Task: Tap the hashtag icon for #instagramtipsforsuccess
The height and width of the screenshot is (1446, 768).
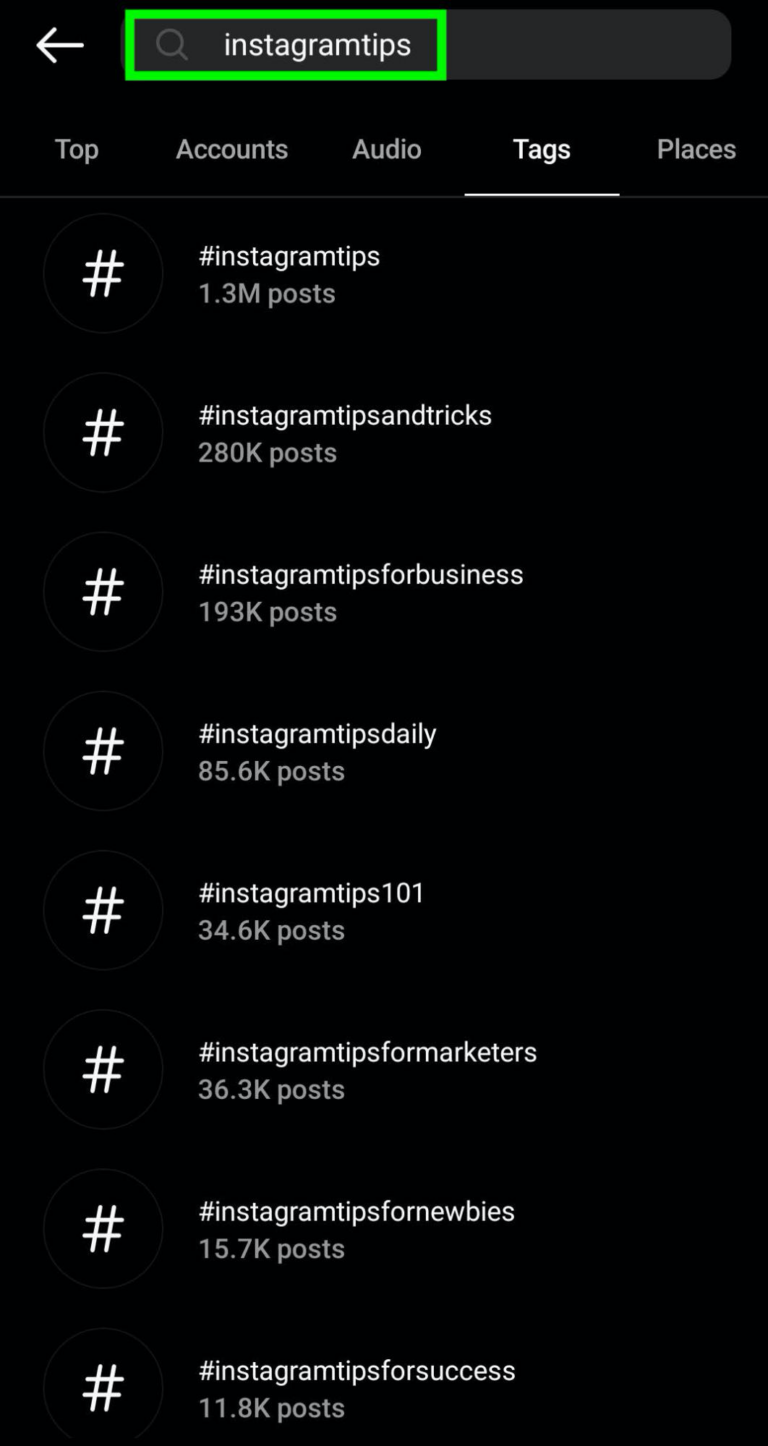Action: coord(102,1388)
